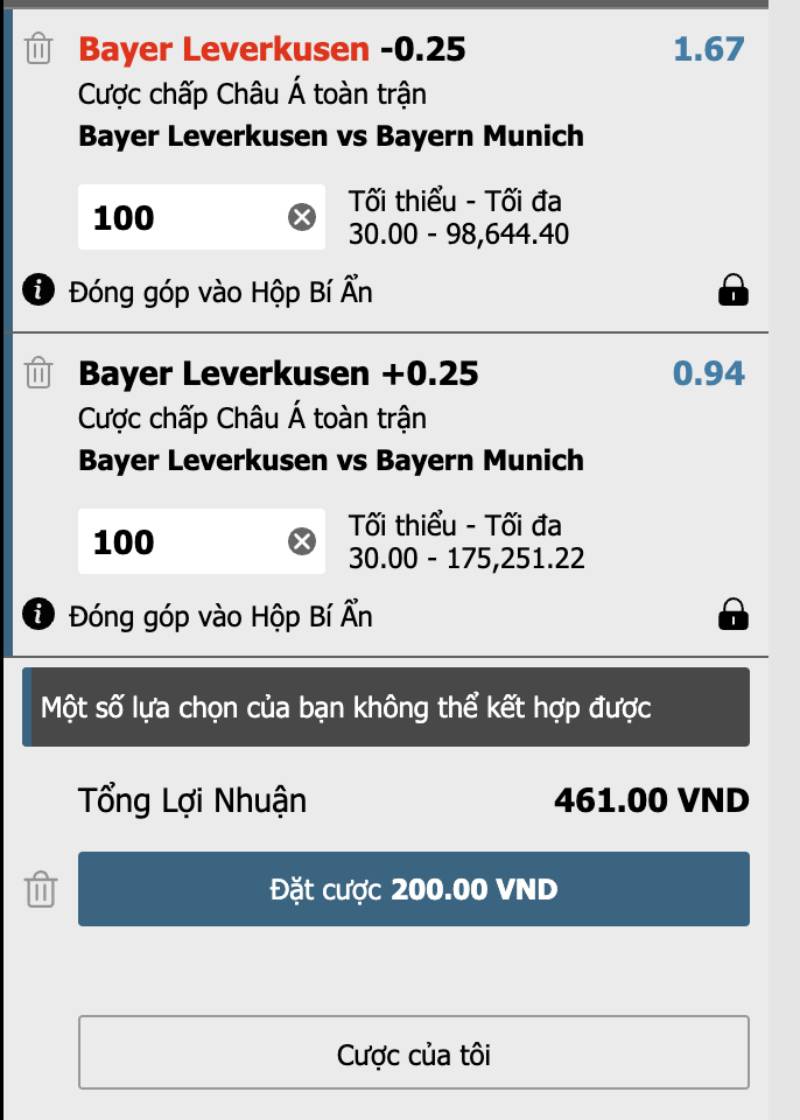
Task: Delete the Bayer Leverkusen +0.25 bet
Action: tap(38, 373)
